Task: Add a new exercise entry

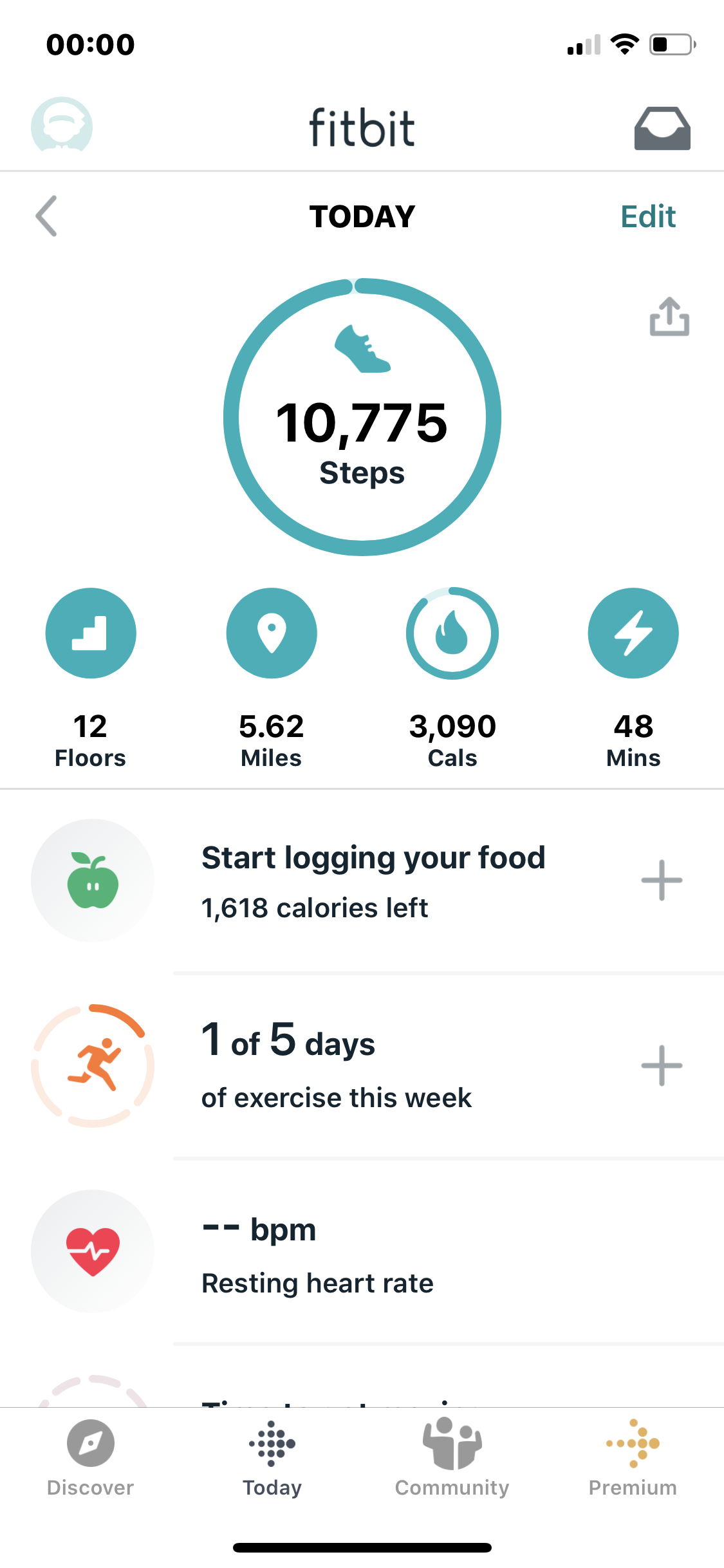Action: [662, 1066]
